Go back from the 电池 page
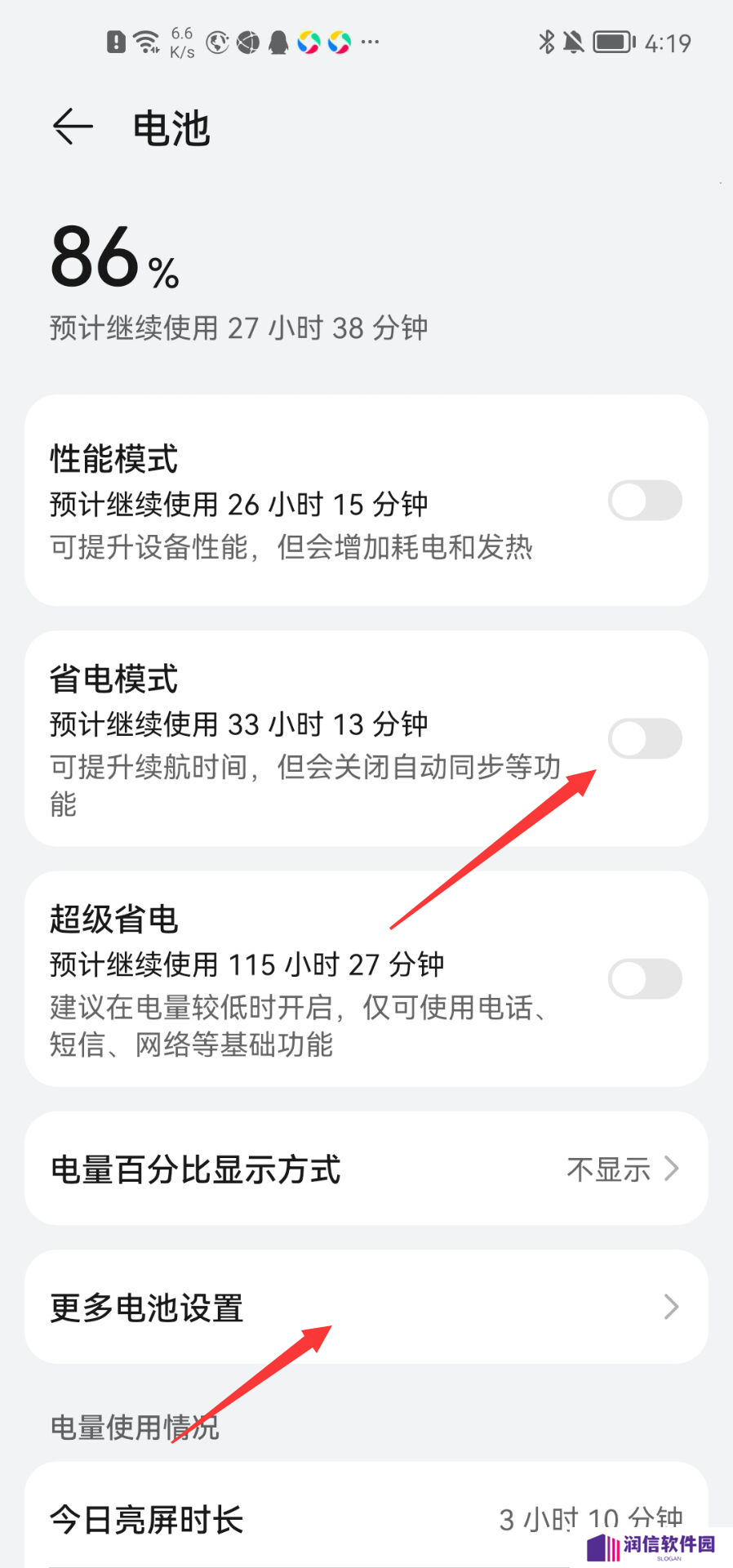The height and width of the screenshot is (1568, 733). point(73,127)
